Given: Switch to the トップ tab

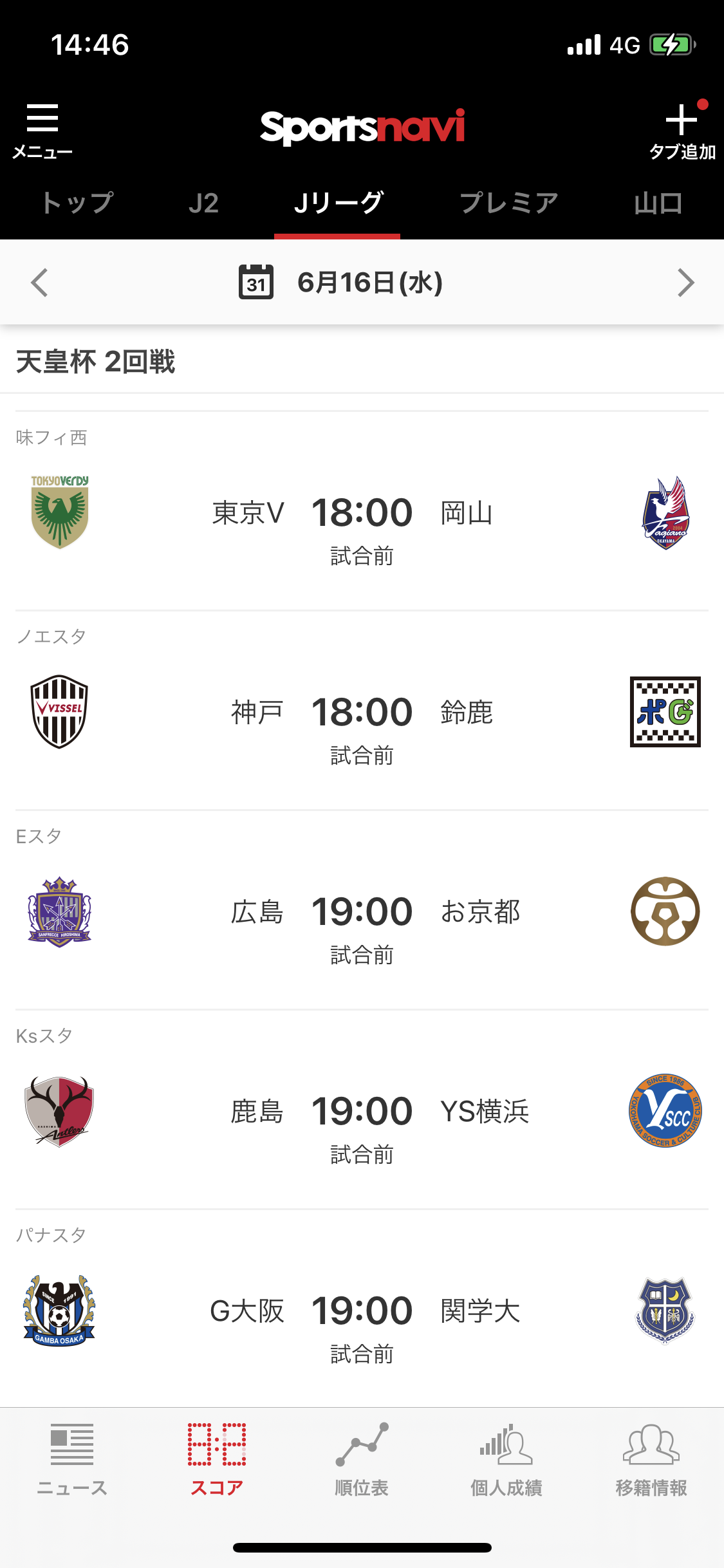Looking at the screenshot, I should click(x=77, y=203).
